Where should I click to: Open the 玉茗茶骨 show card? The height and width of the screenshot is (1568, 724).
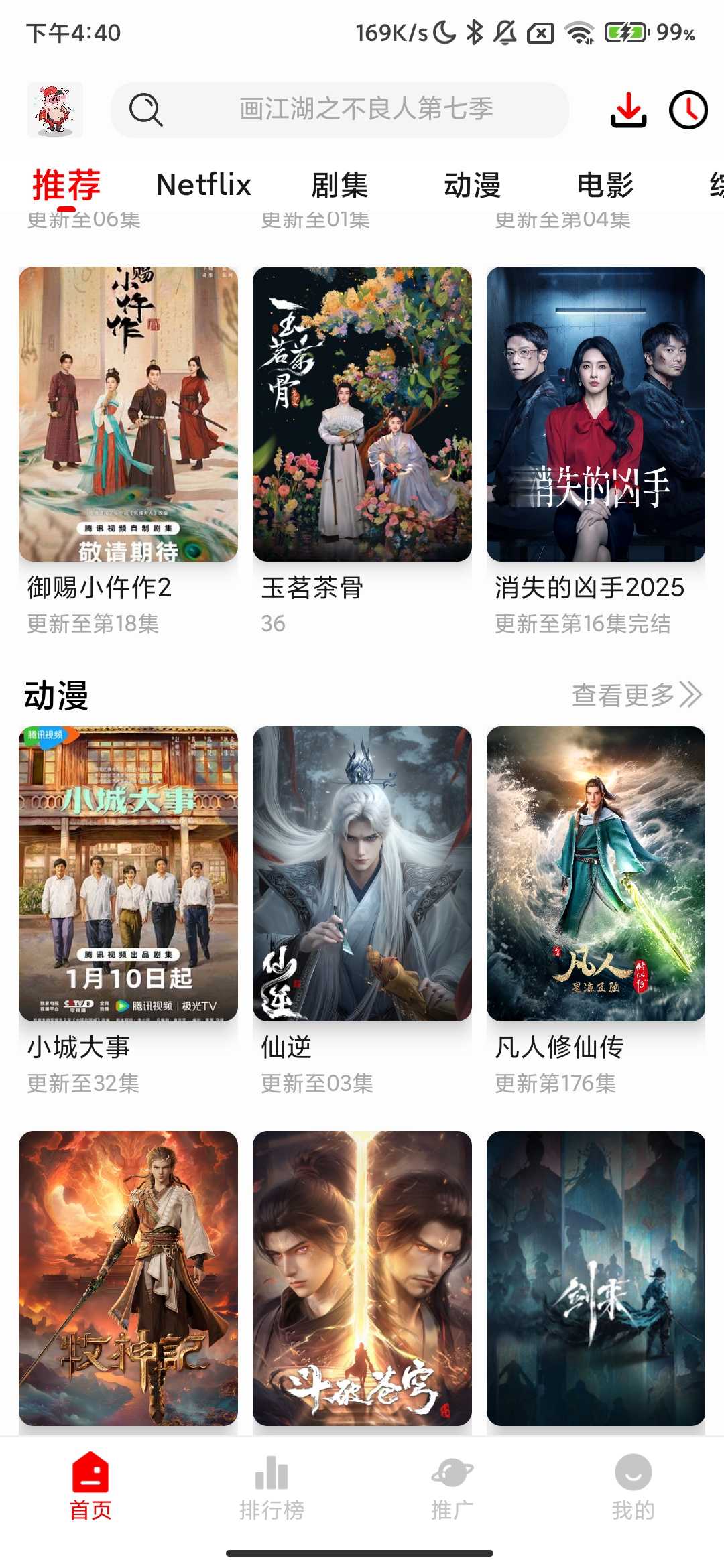[362, 414]
